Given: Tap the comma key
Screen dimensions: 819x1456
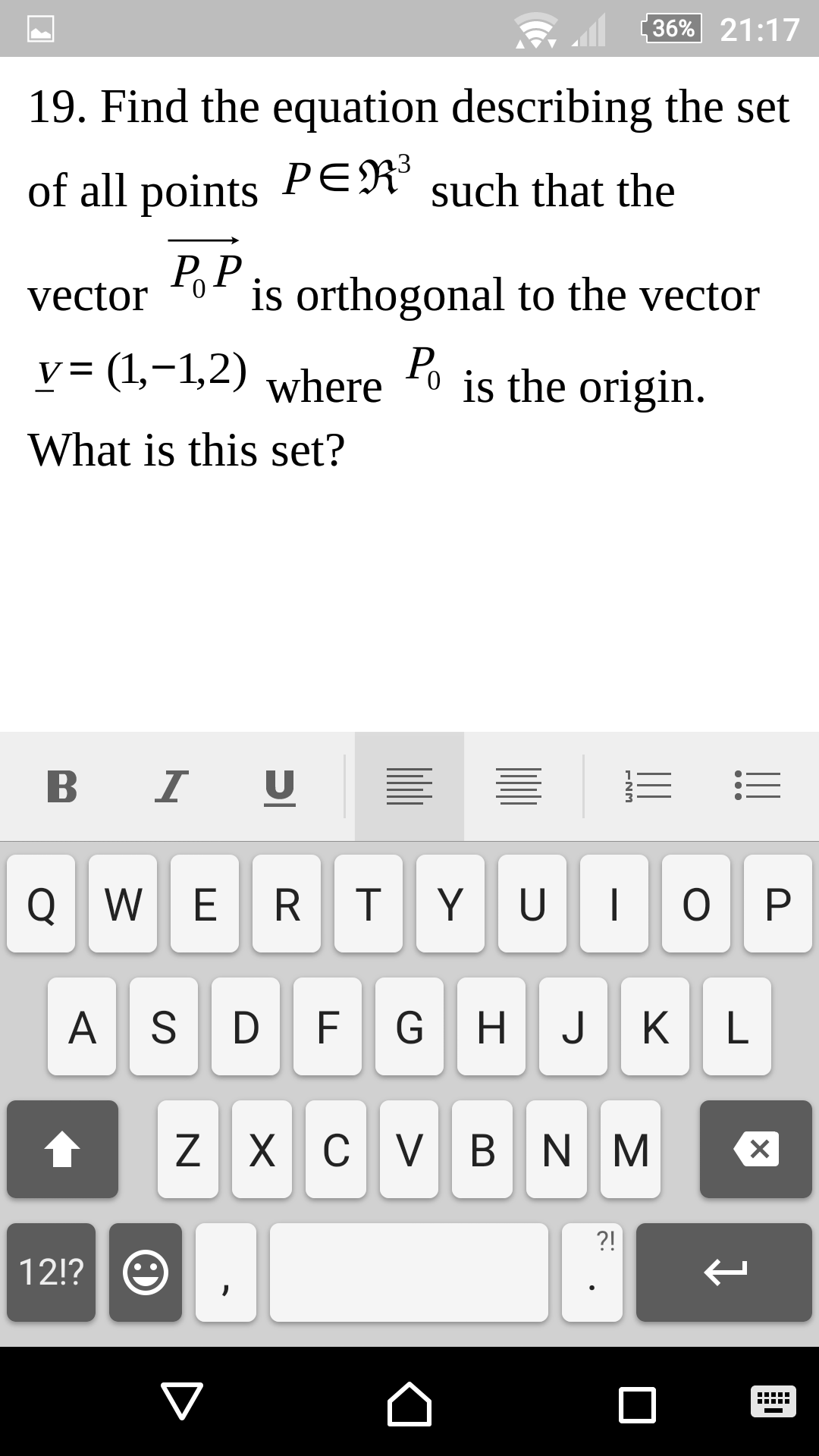Looking at the screenshot, I should (225, 1272).
